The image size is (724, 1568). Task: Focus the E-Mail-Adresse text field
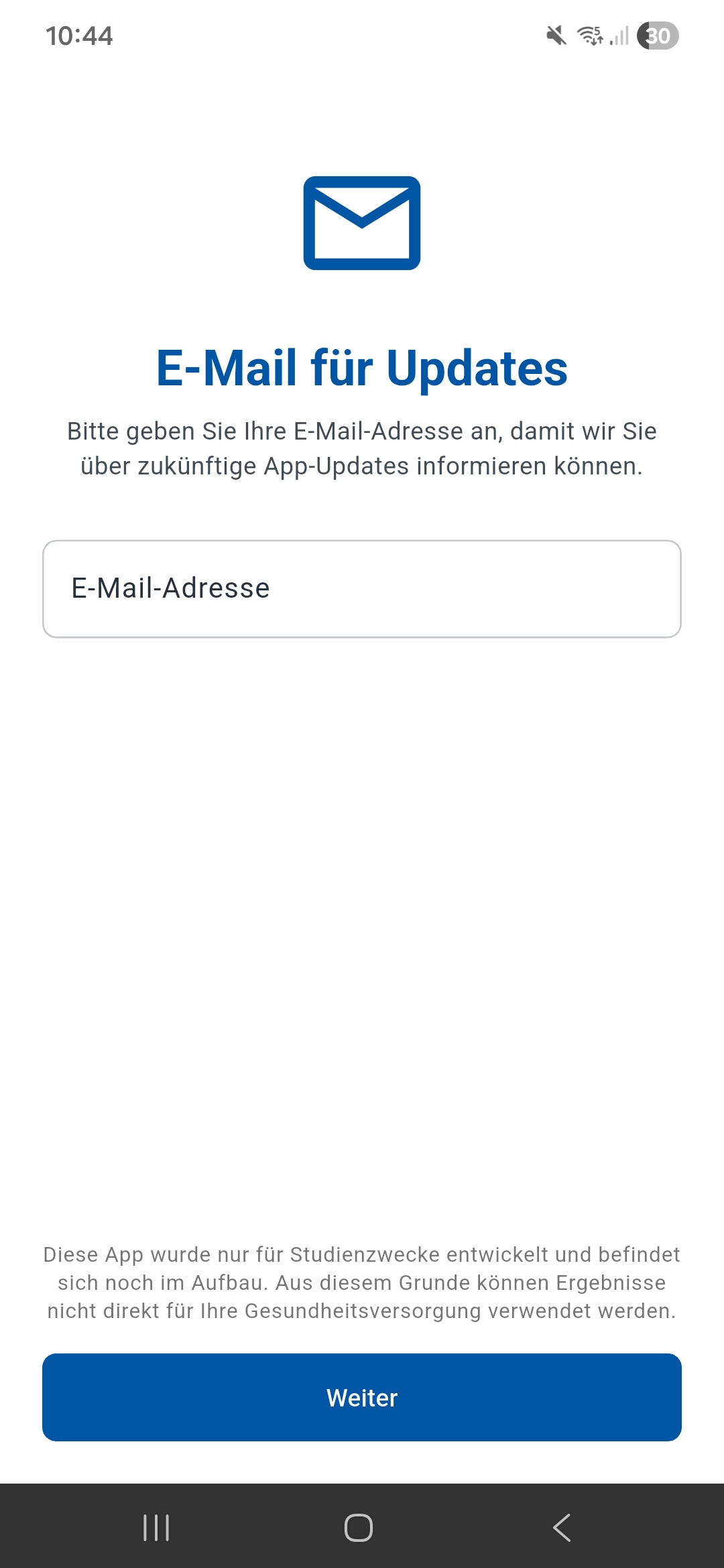click(362, 588)
